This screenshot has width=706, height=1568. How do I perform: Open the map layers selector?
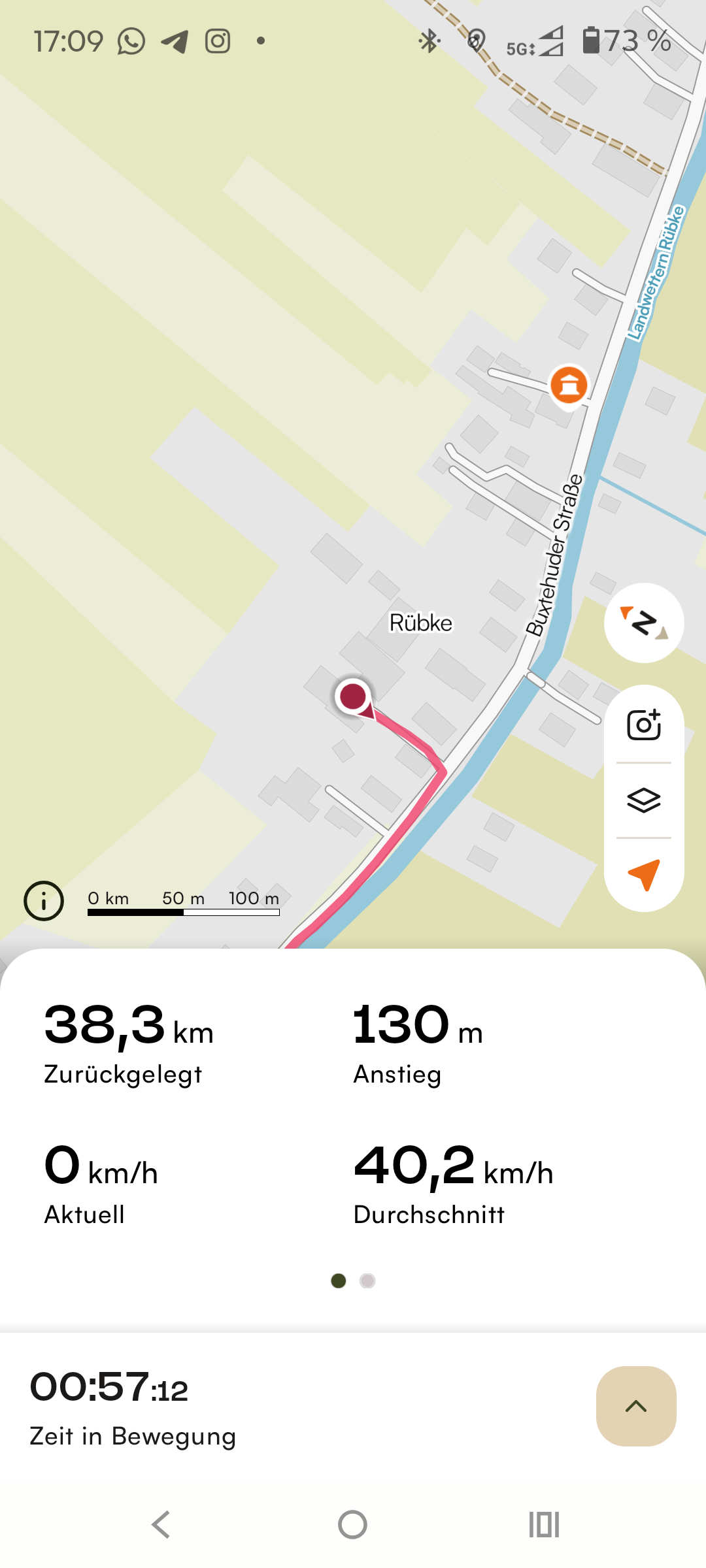(x=644, y=800)
